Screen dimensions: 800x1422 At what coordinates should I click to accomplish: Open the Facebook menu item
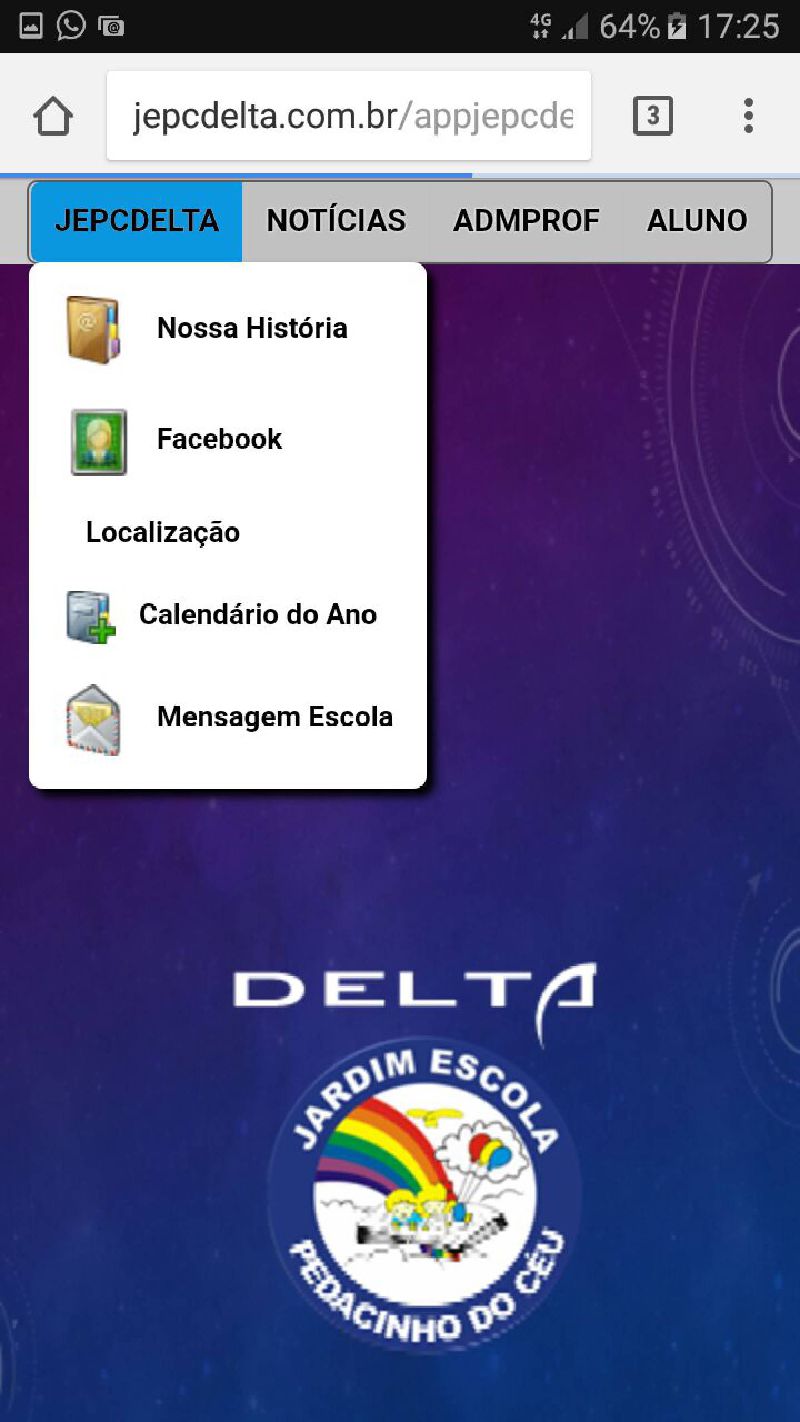(219, 439)
